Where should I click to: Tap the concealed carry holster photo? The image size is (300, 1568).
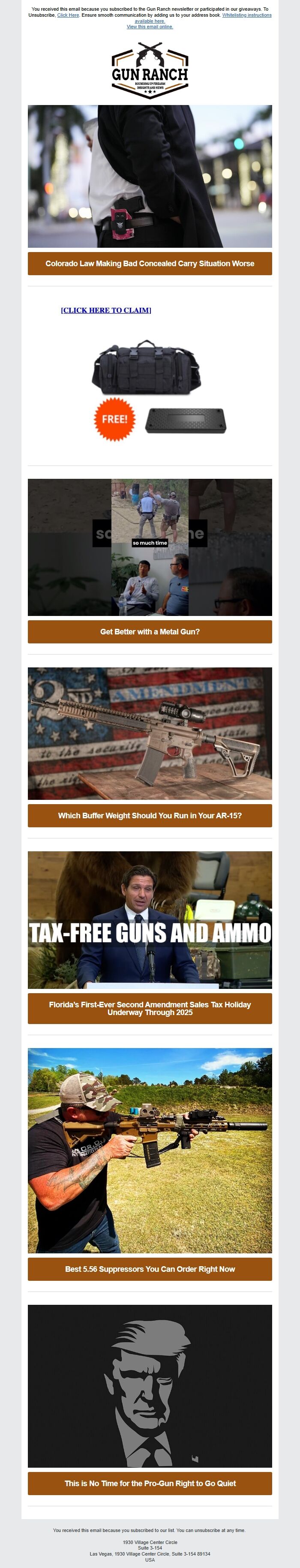pos(150,176)
